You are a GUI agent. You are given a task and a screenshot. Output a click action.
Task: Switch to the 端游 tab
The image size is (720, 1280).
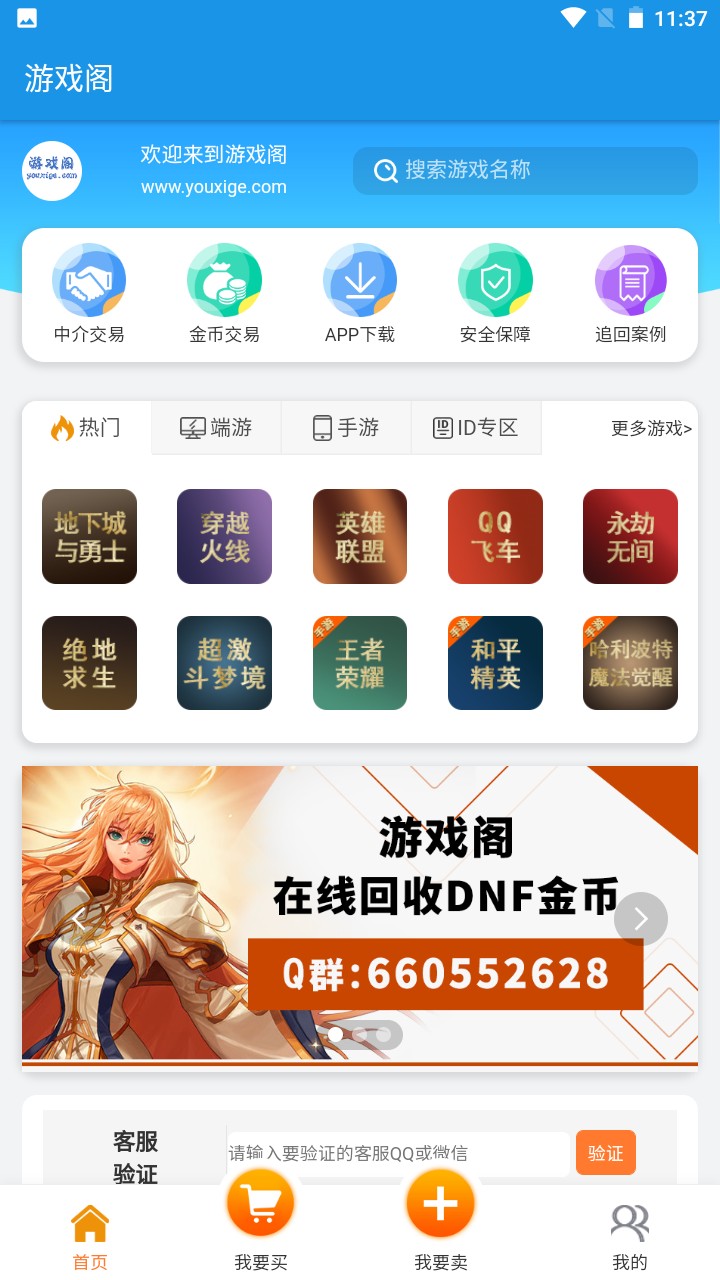point(216,428)
